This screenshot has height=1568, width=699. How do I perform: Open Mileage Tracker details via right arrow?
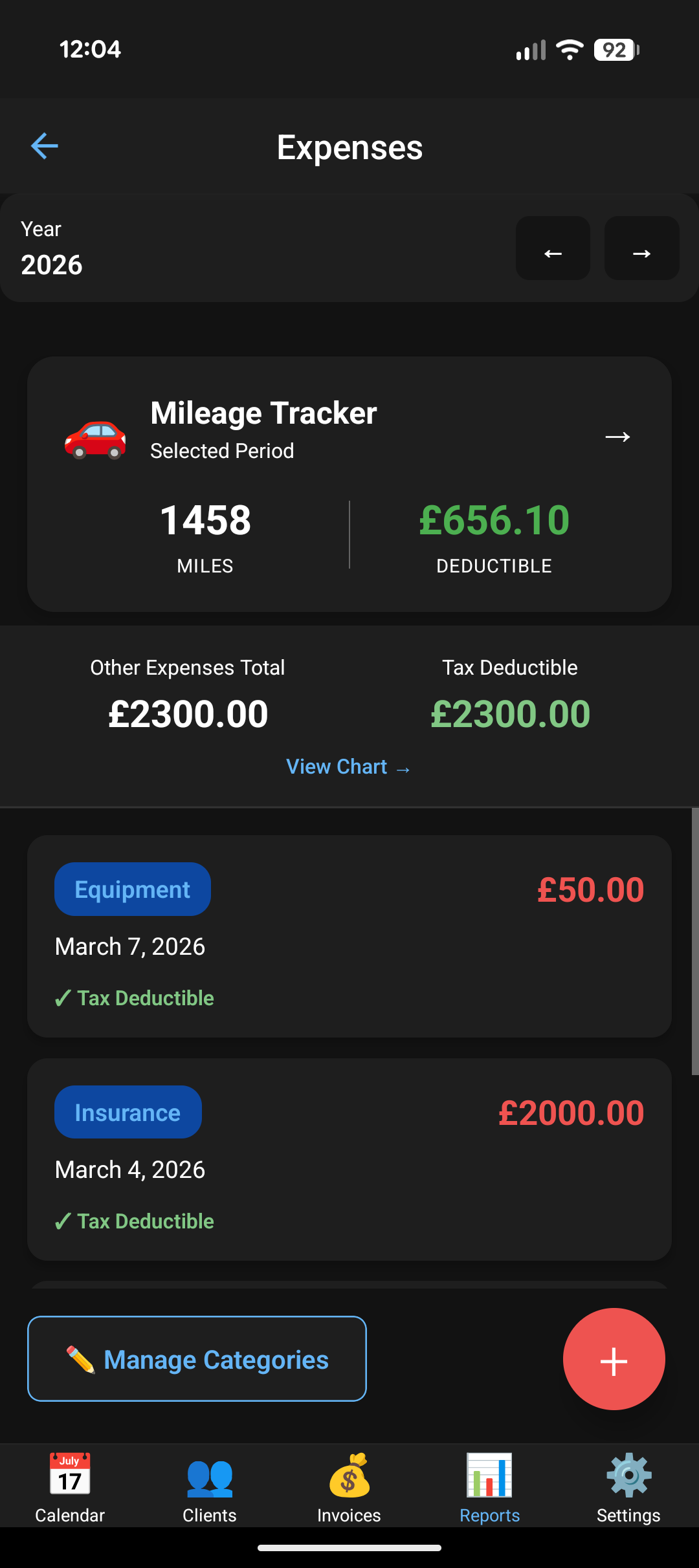tap(617, 437)
